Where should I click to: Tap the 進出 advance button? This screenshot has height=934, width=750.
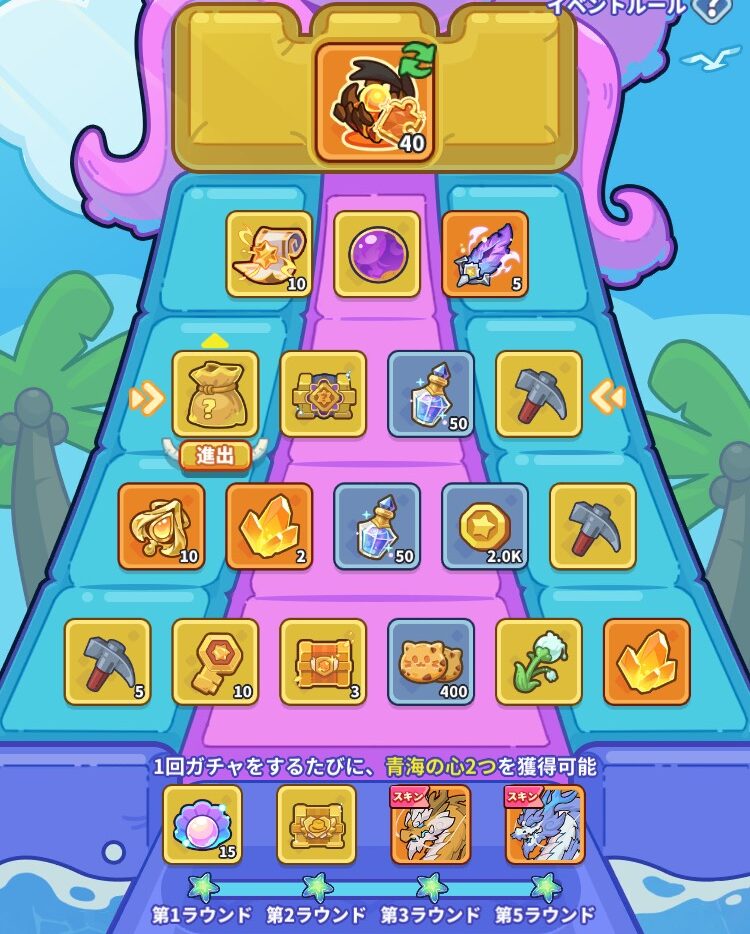coord(216,456)
